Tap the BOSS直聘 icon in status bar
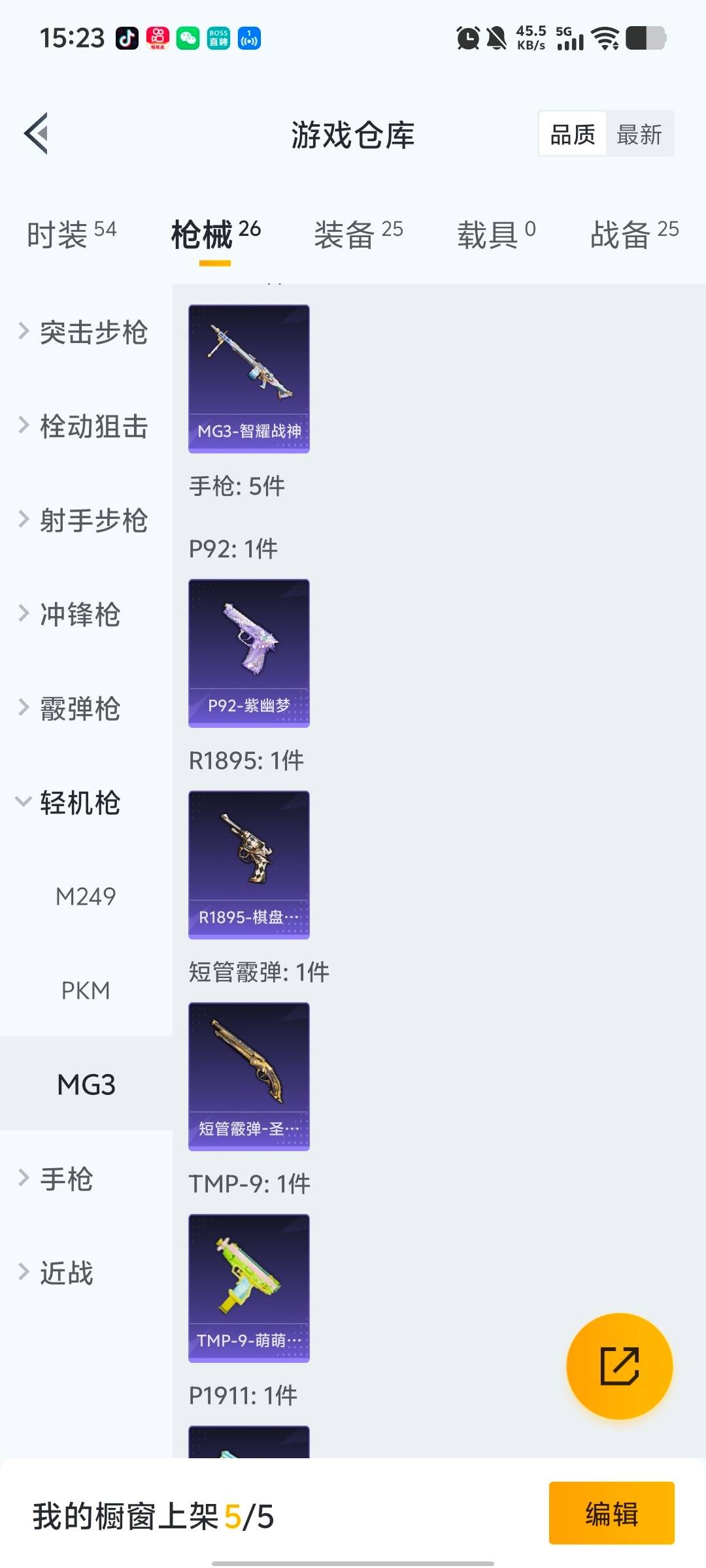The height and width of the screenshot is (1568, 706). [217, 37]
